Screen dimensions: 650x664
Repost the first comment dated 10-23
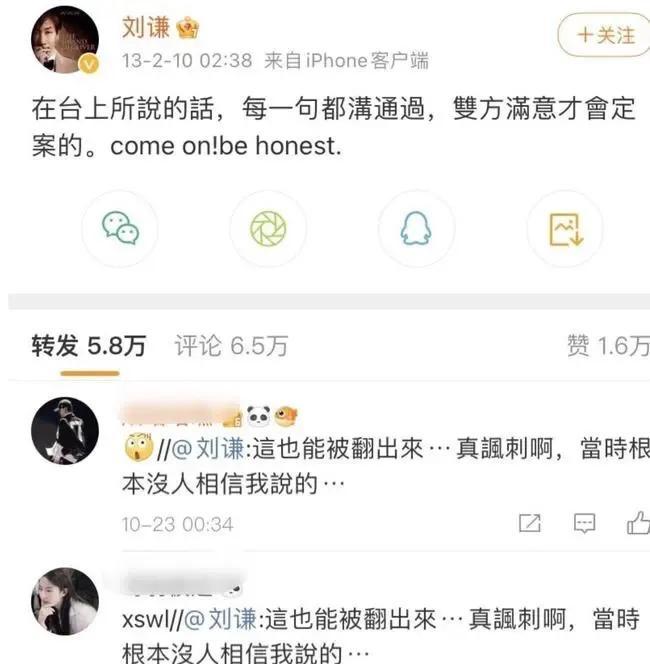(530, 523)
